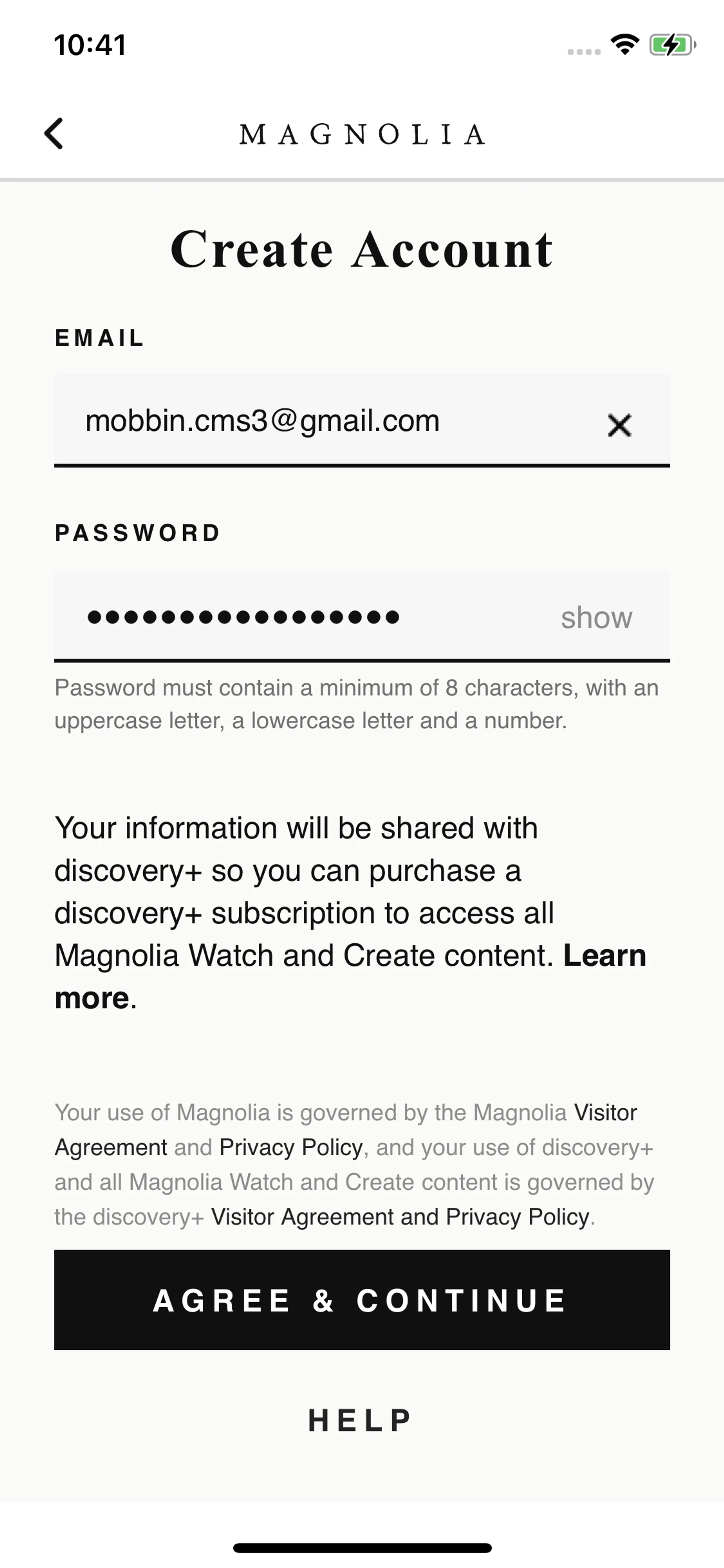724x1568 pixels.
Task: Open discovery+ Visitor Agreement and Privacy Policy
Action: coord(400,1217)
